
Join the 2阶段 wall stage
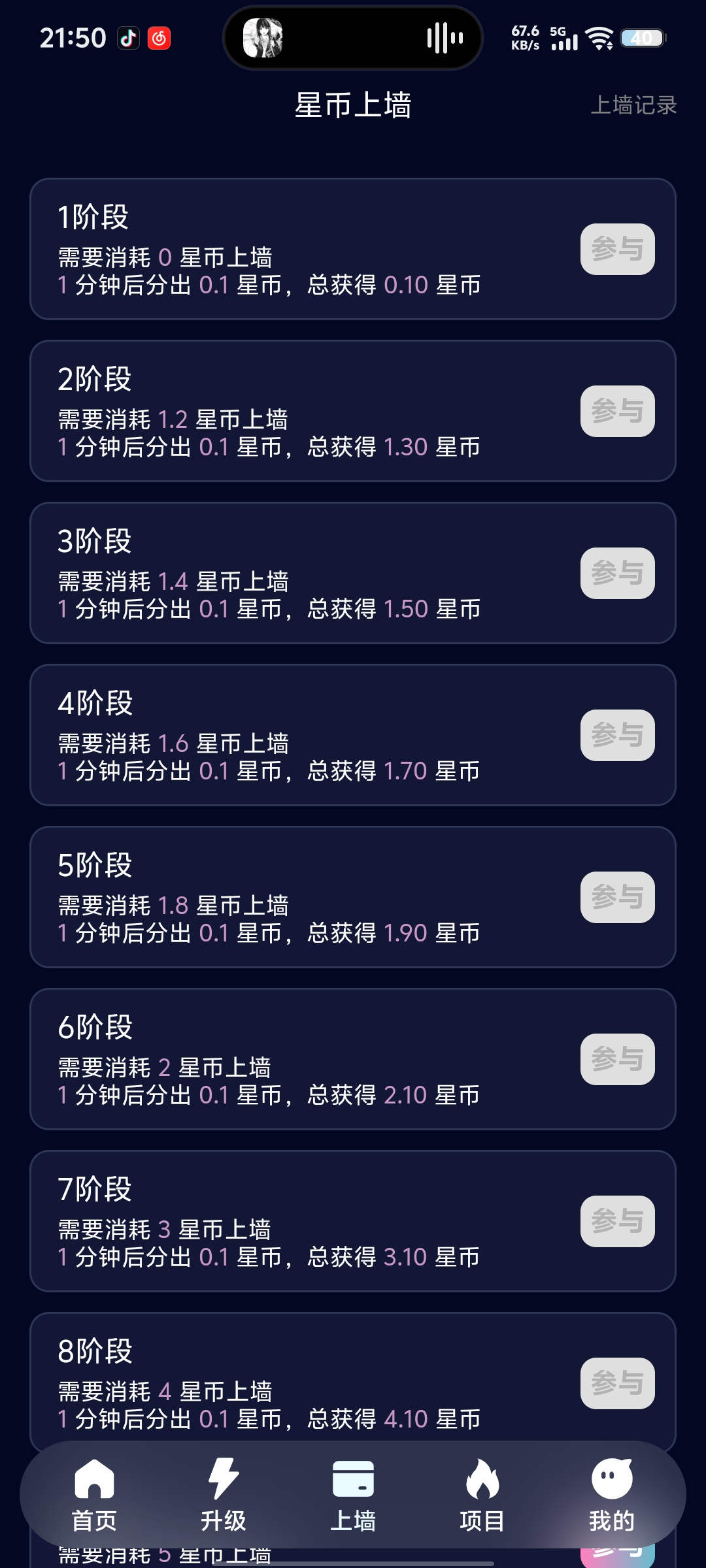tap(618, 411)
